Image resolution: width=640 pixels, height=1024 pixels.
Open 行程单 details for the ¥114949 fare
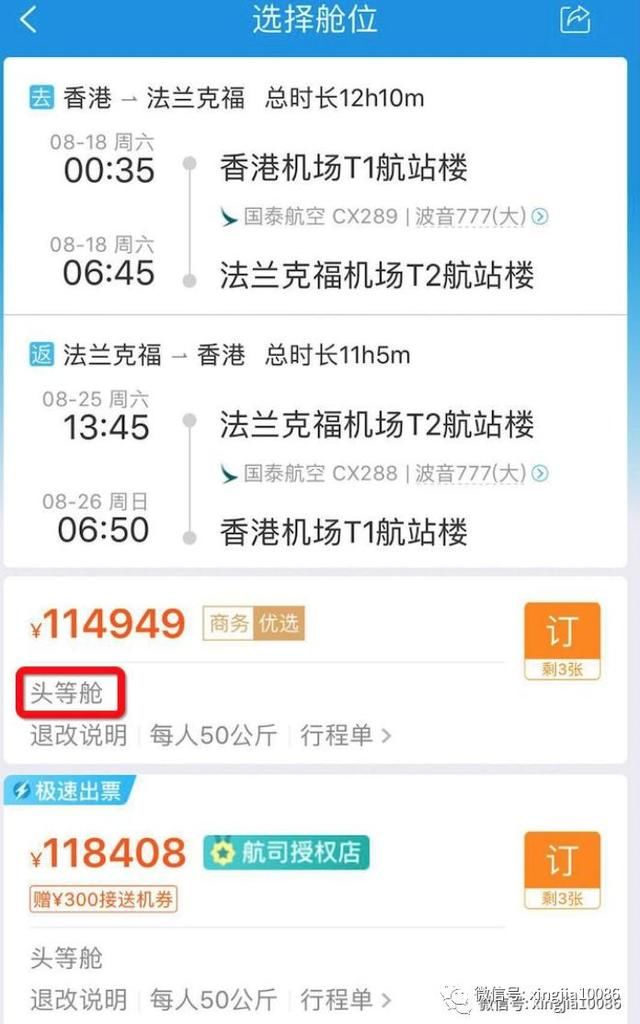click(345, 736)
